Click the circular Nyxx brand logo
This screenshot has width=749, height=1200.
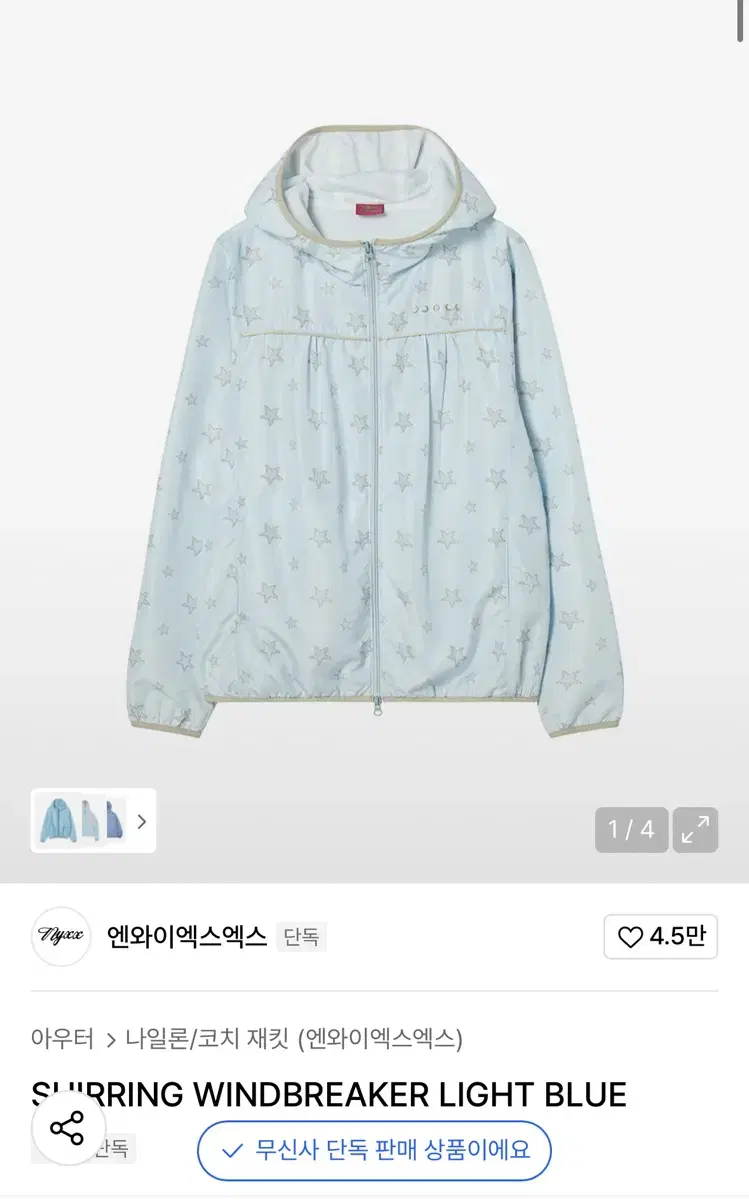pos(61,937)
